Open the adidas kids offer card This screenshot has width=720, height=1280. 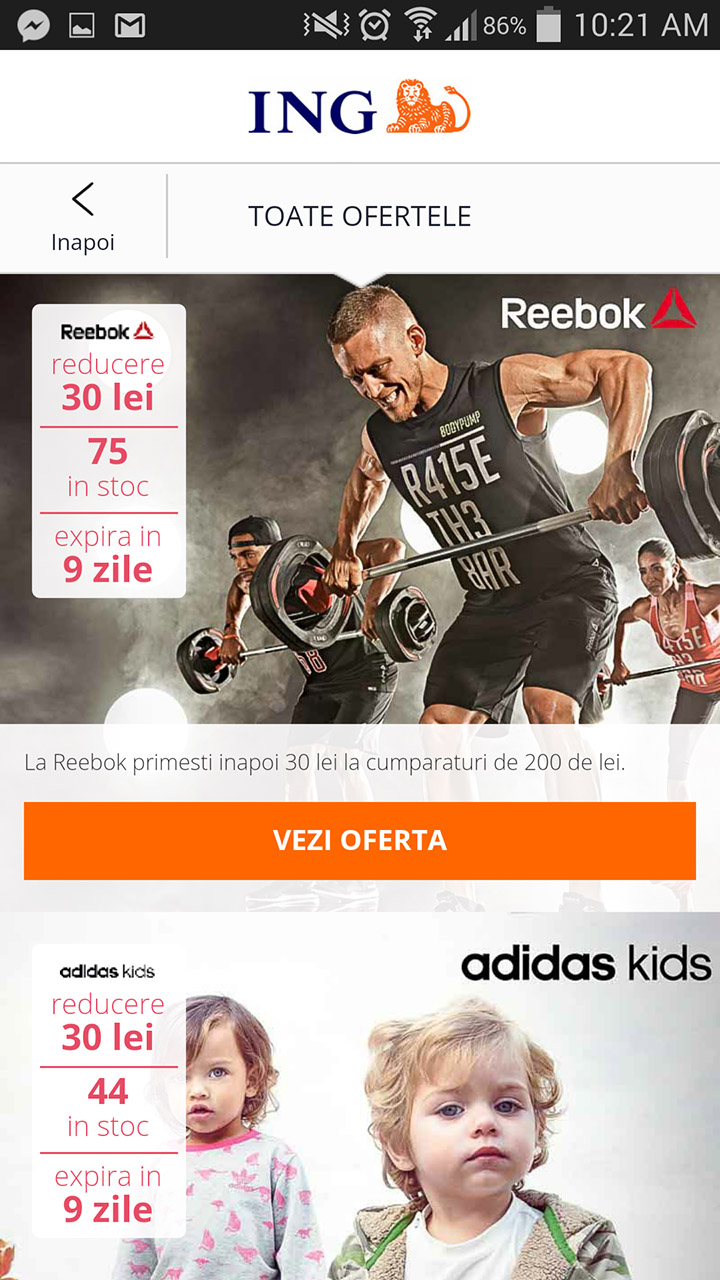pos(360,1096)
